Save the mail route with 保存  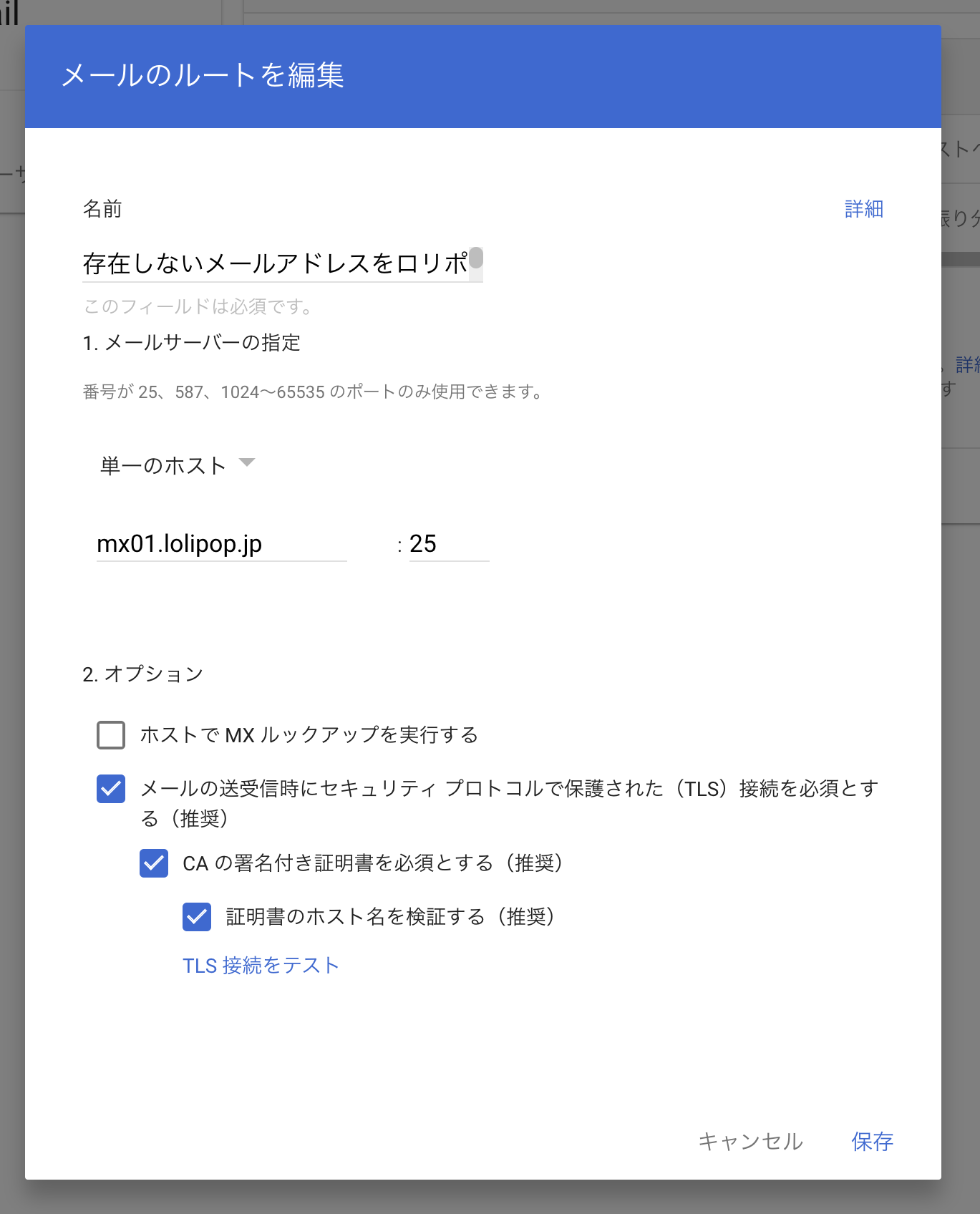872,1141
